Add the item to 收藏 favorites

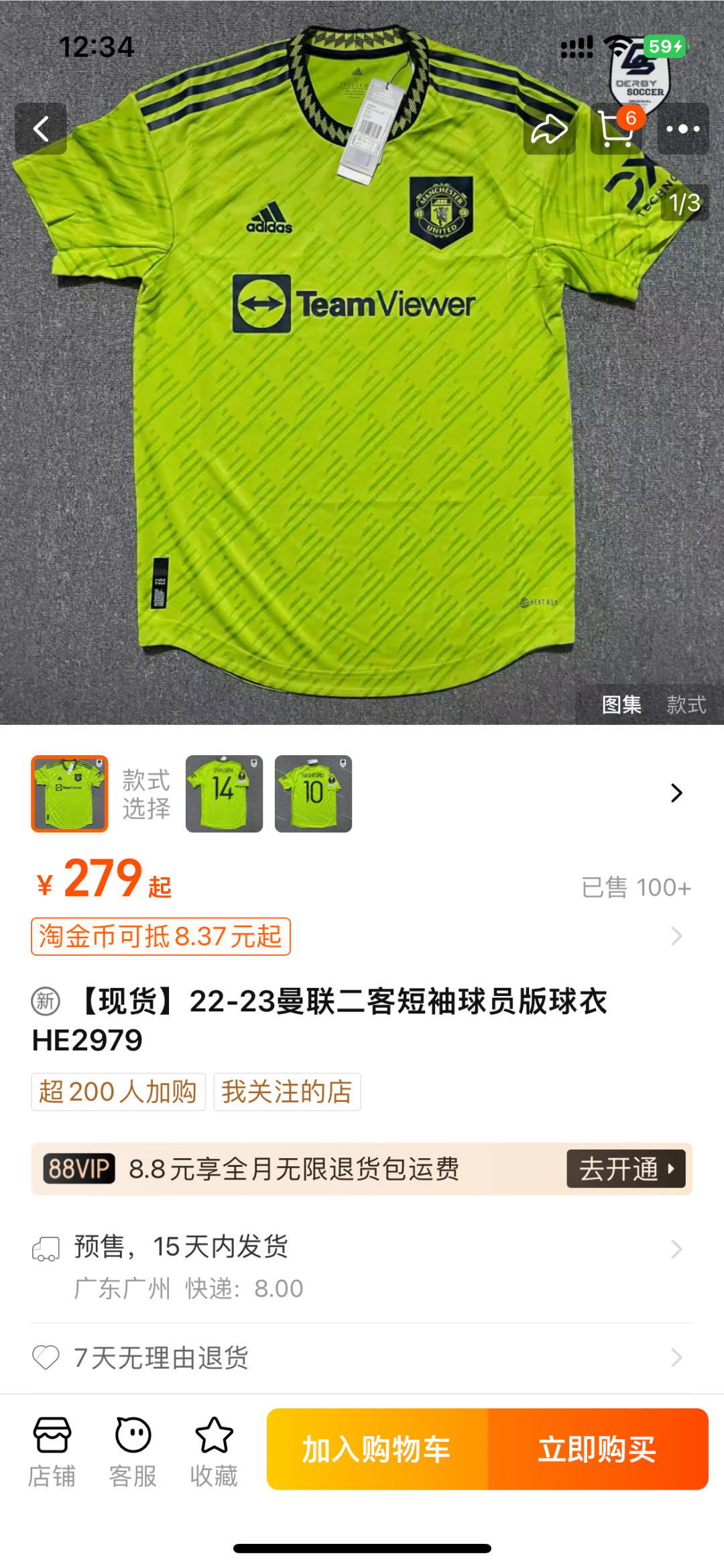tap(214, 1452)
